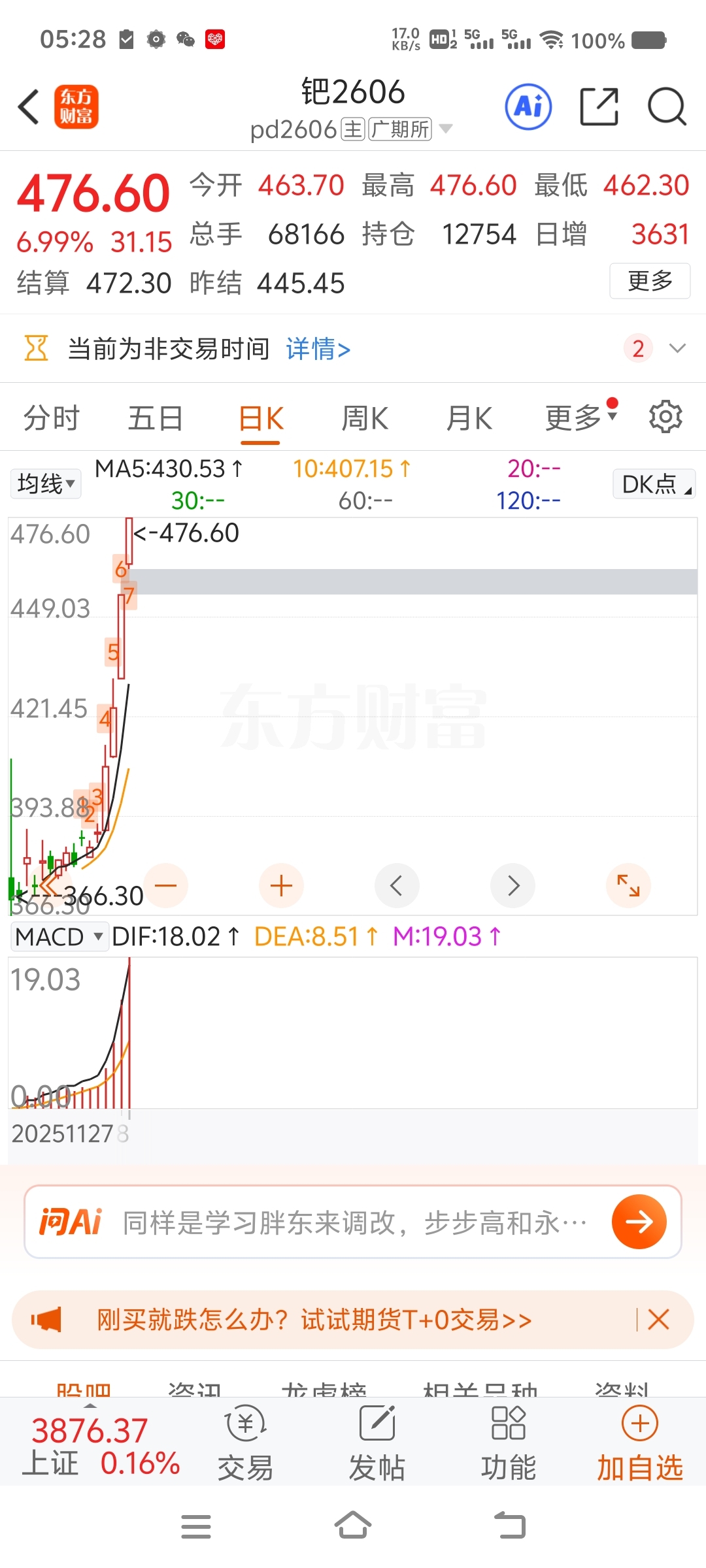
Task: Switch to the 五日 chart tab
Action: pyautogui.click(x=156, y=418)
